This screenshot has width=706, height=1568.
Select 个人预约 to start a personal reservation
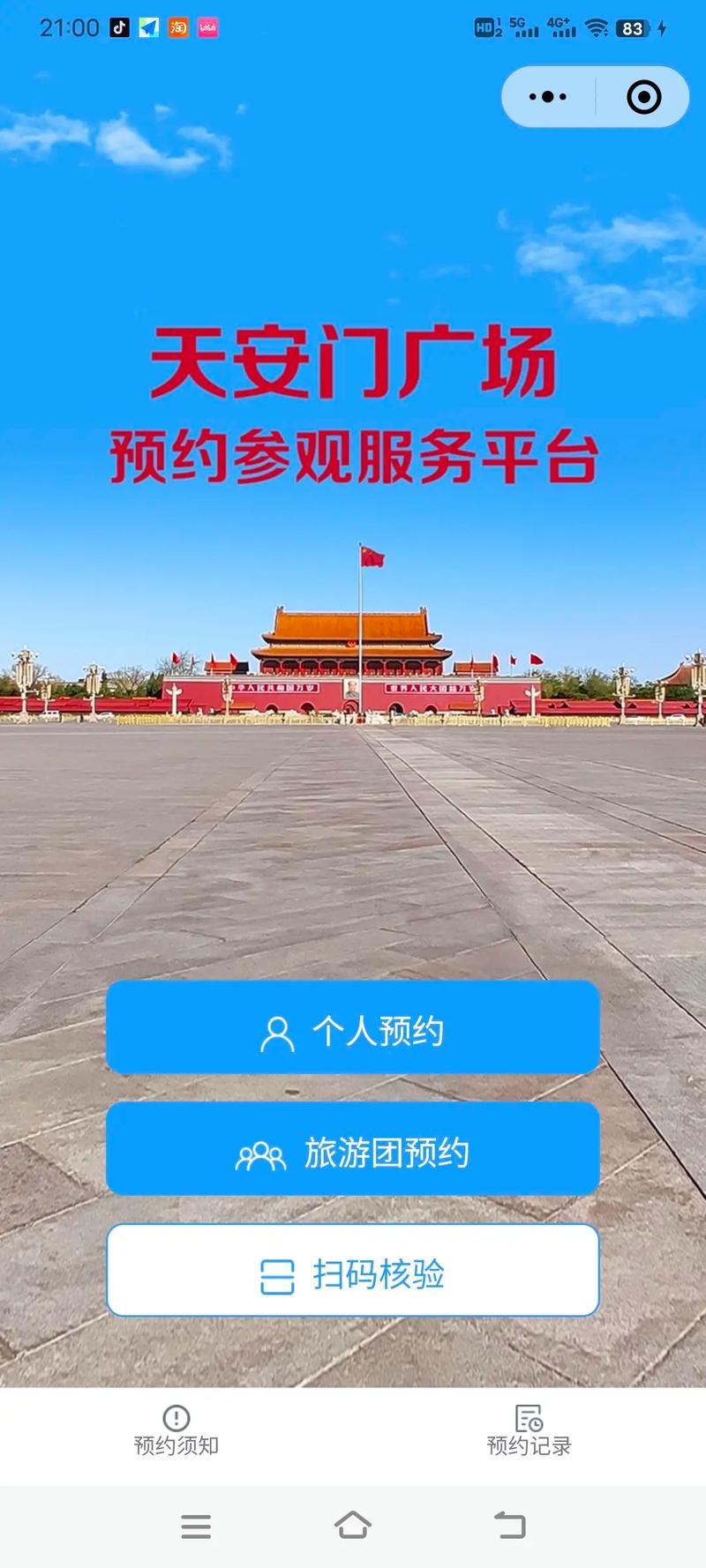[353, 1029]
